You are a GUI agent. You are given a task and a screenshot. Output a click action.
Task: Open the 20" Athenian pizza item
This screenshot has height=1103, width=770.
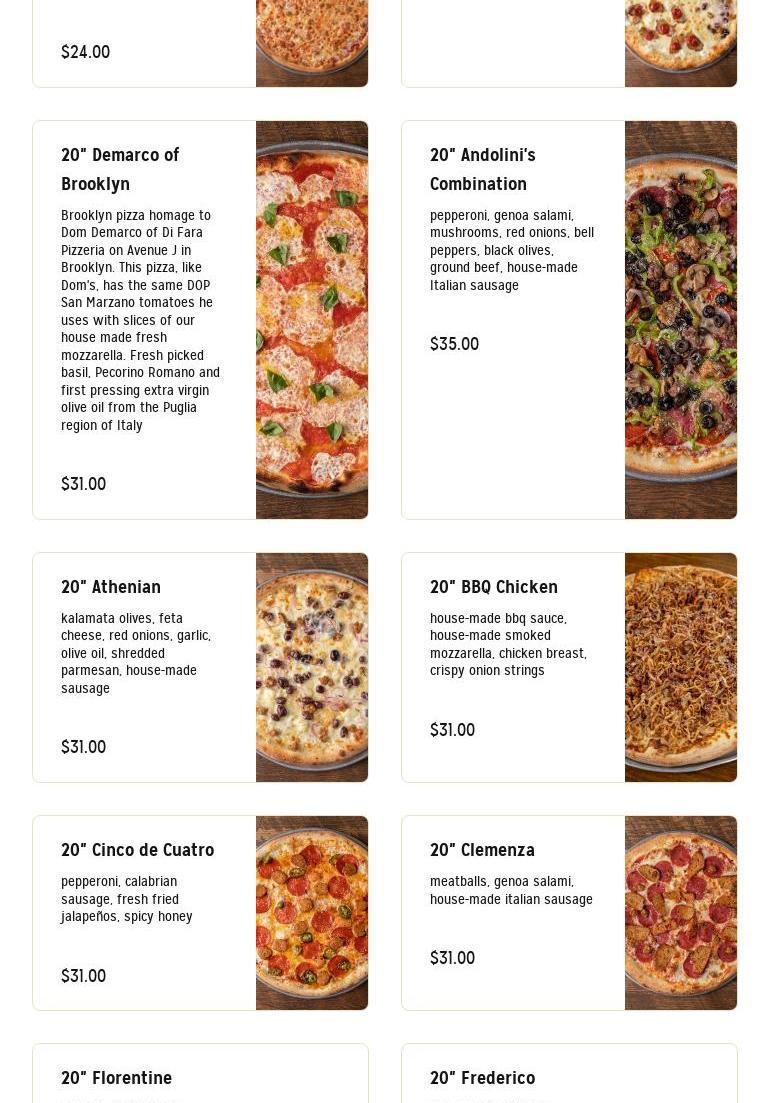(x=200, y=667)
